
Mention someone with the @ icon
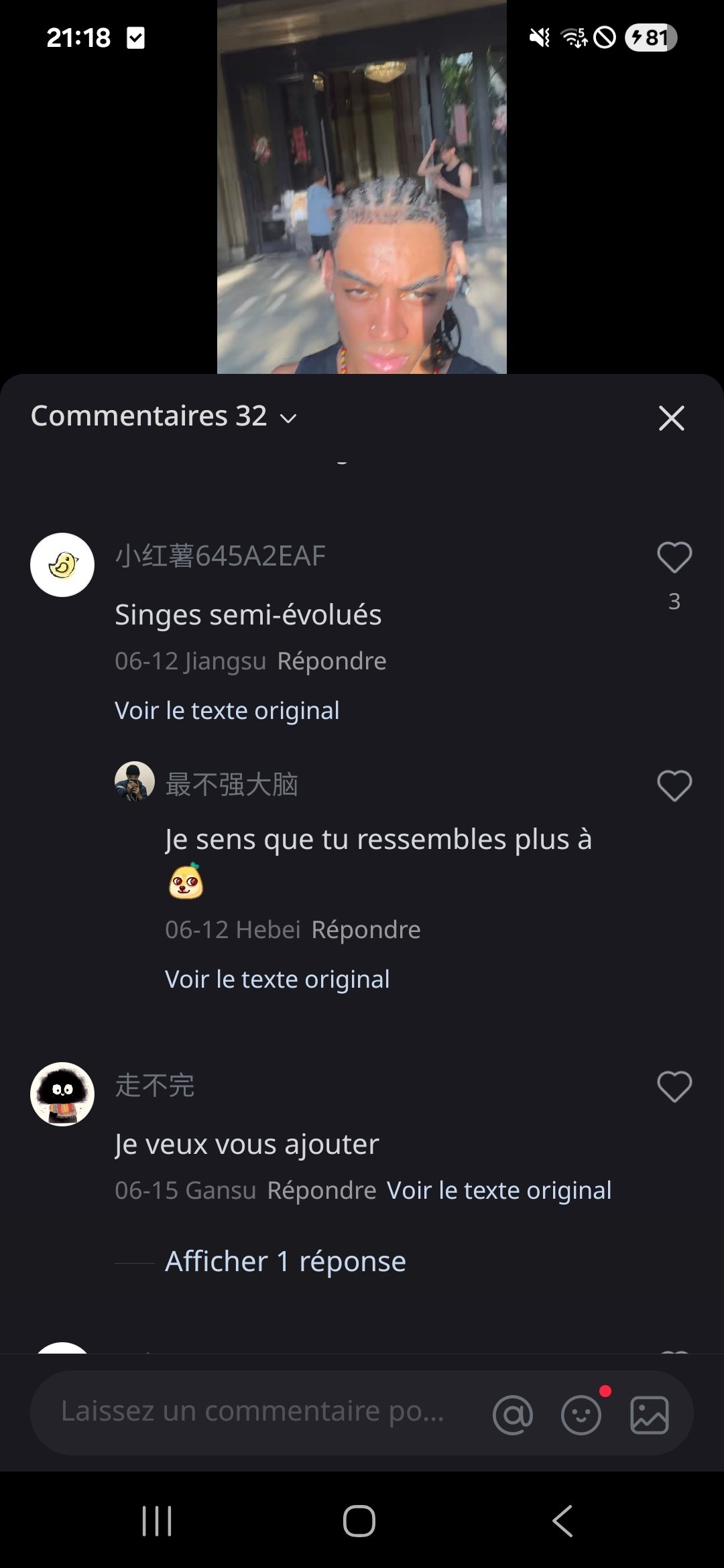click(513, 1415)
